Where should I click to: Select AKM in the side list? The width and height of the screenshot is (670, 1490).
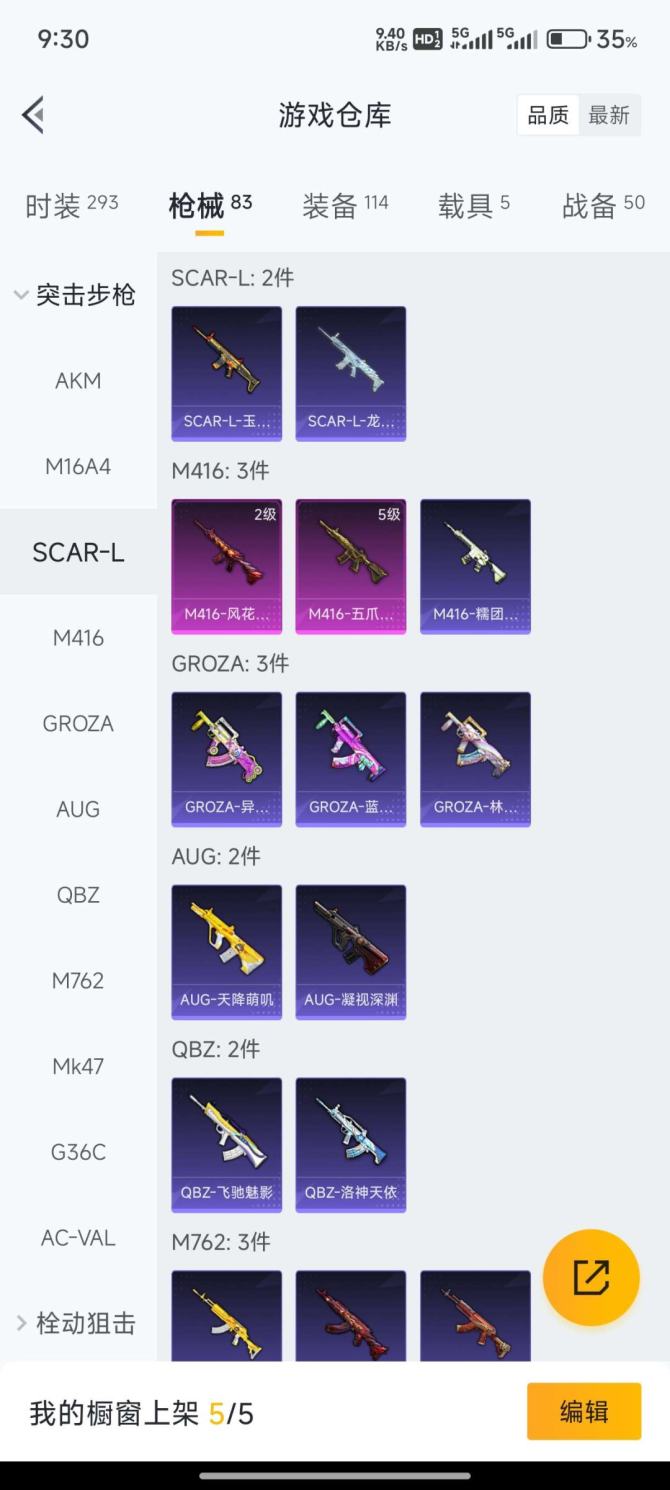coord(78,381)
